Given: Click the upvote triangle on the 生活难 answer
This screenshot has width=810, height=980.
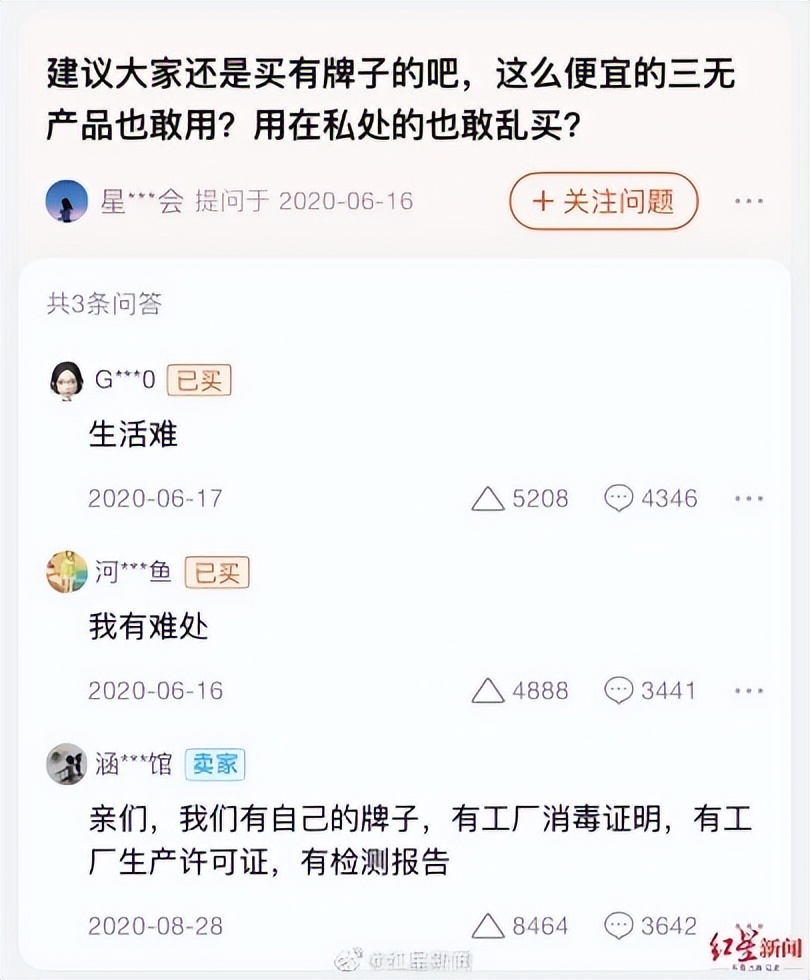Looking at the screenshot, I should (x=489, y=497).
